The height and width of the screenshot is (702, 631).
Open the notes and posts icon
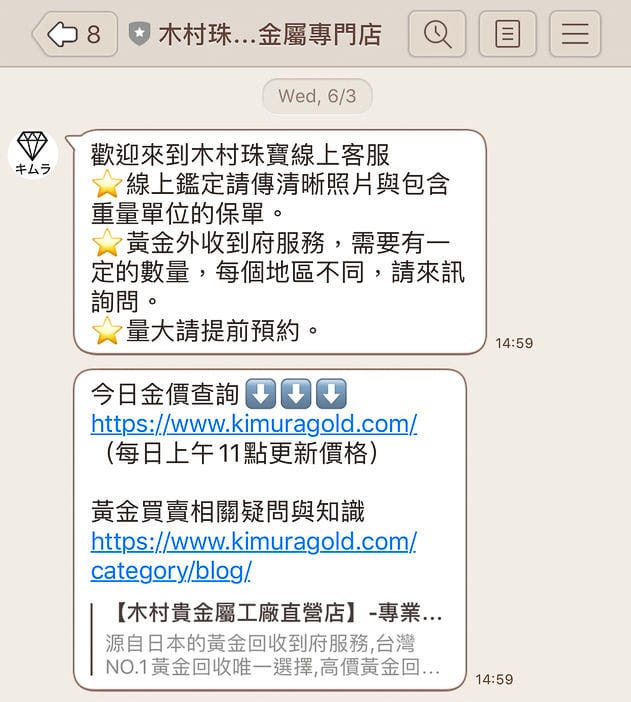tap(507, 35)
